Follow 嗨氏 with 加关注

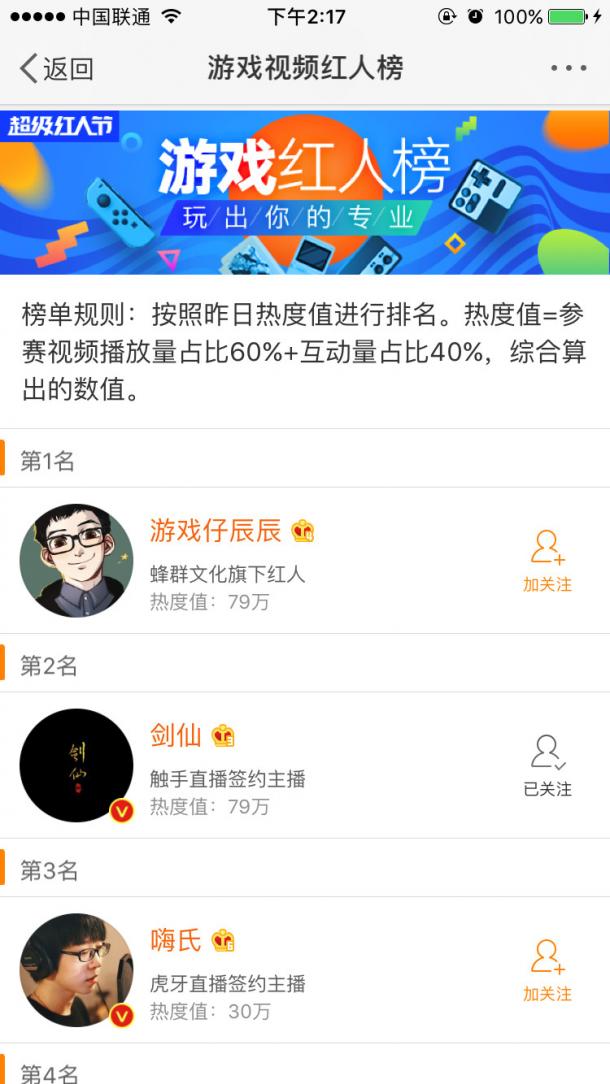point(547,970)
